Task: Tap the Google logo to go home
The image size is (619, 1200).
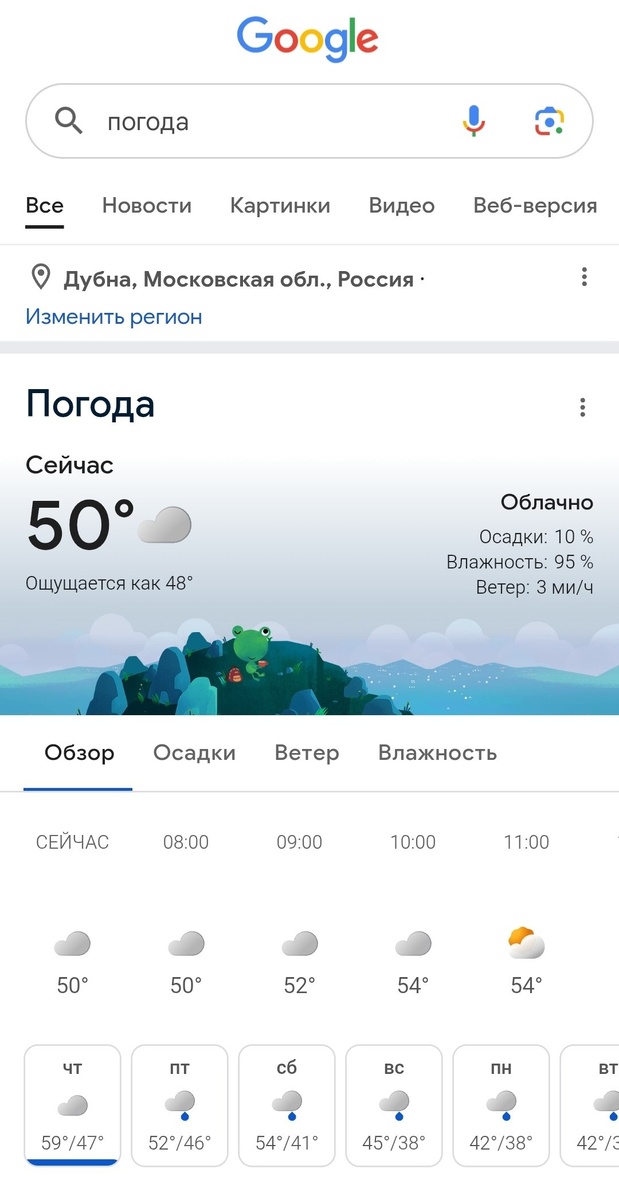Action: click(x=308, y=38)
